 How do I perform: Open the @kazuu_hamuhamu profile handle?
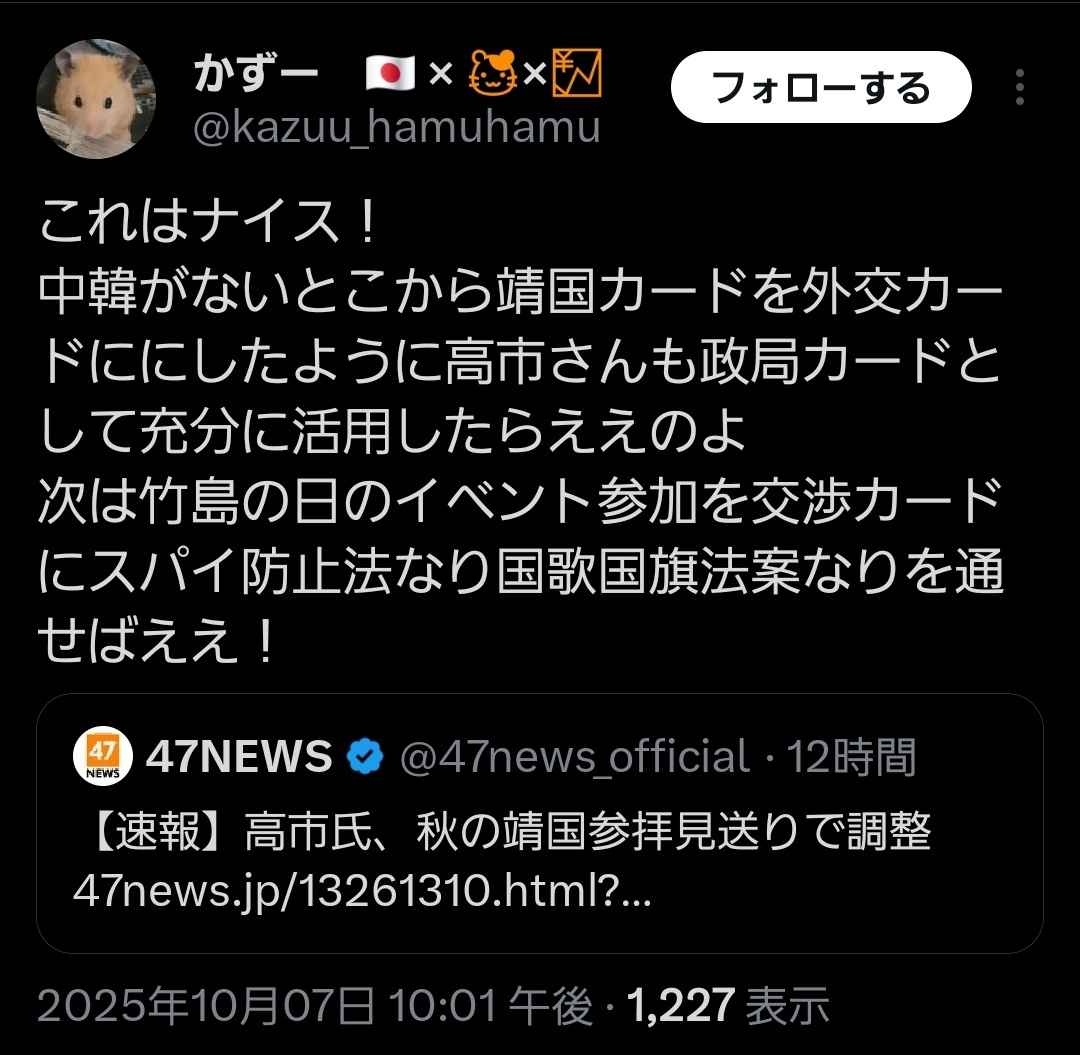point(396,128)
